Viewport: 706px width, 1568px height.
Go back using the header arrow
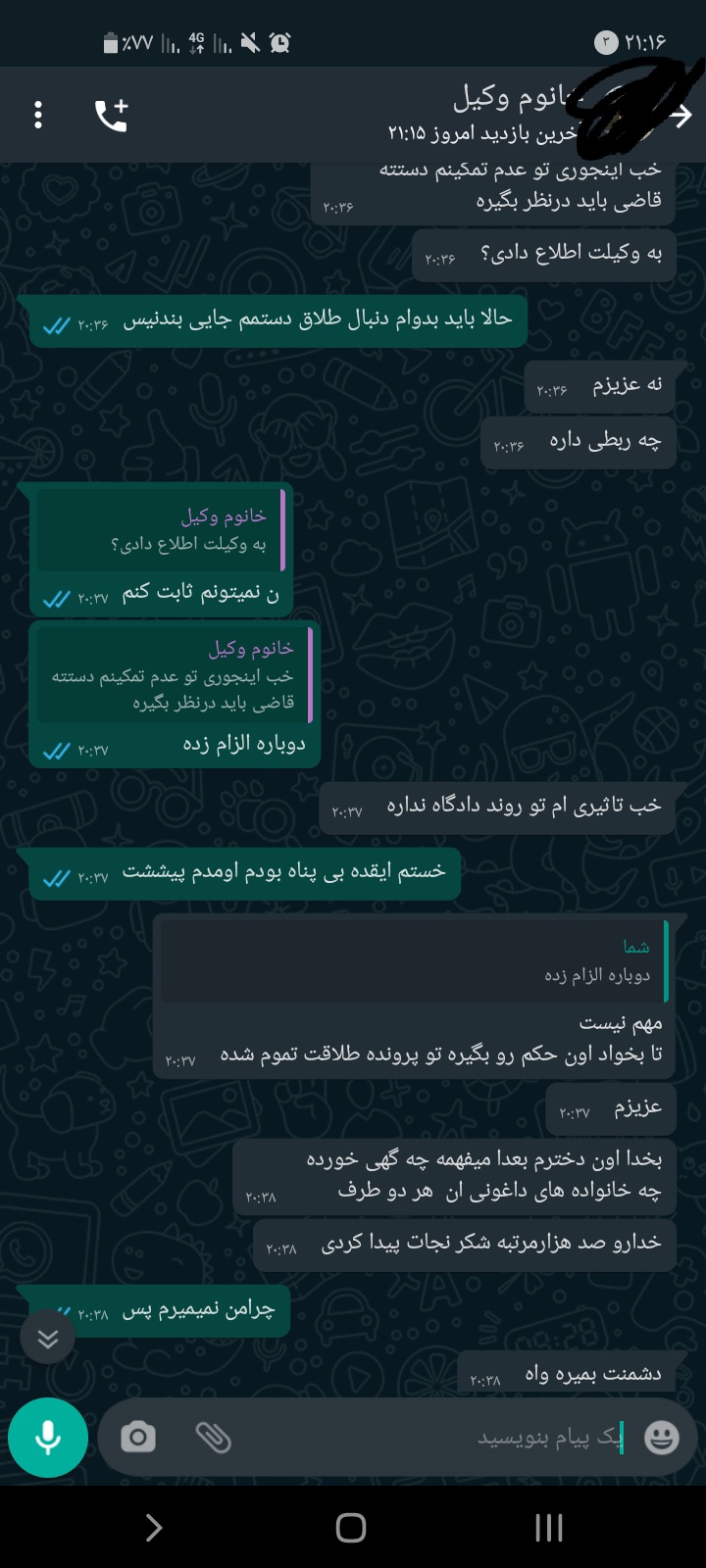681,116
